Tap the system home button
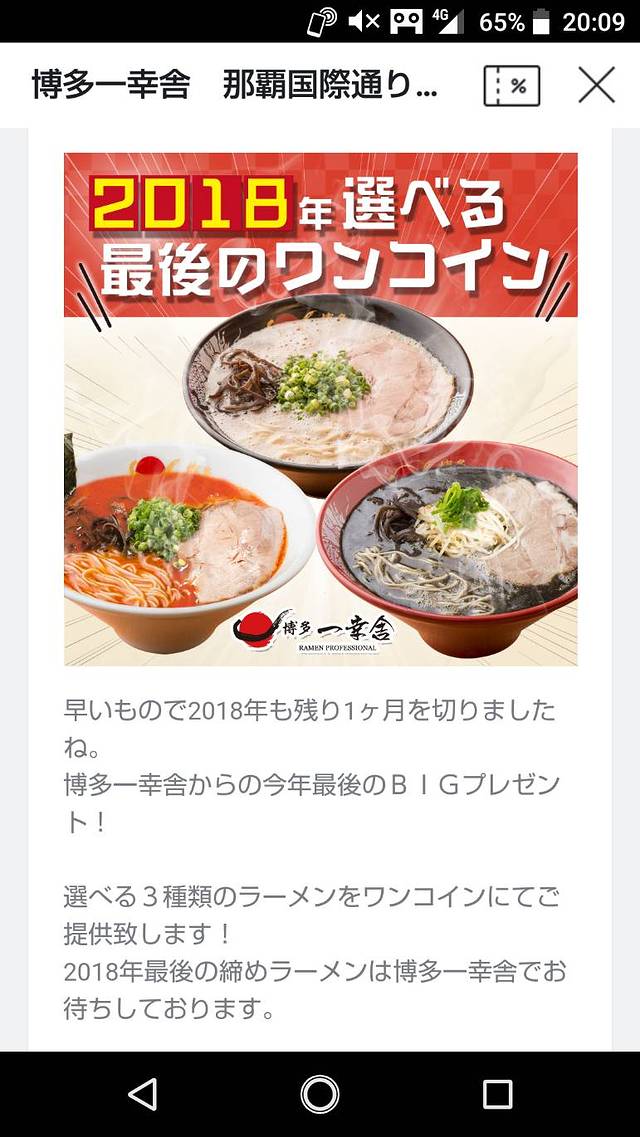The height and width of the screenshot is (1137, 640). 320,1094
